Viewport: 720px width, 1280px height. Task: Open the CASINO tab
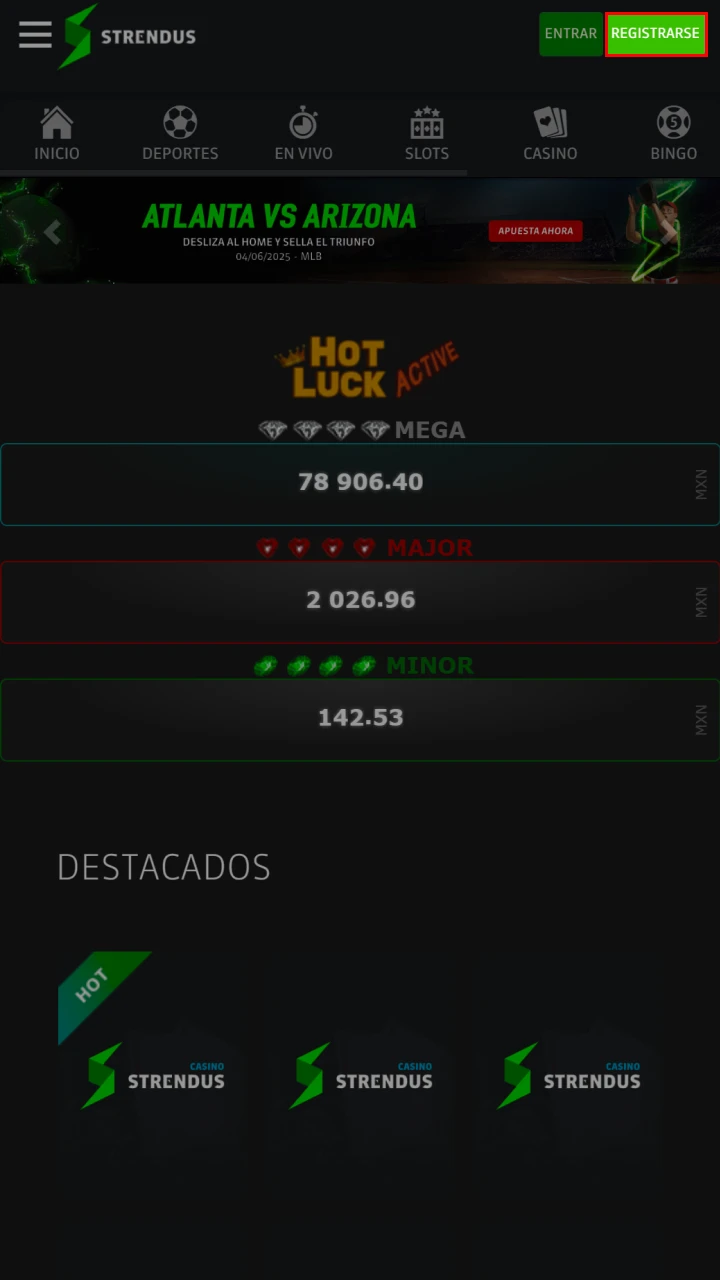click(x=550, y=135)
